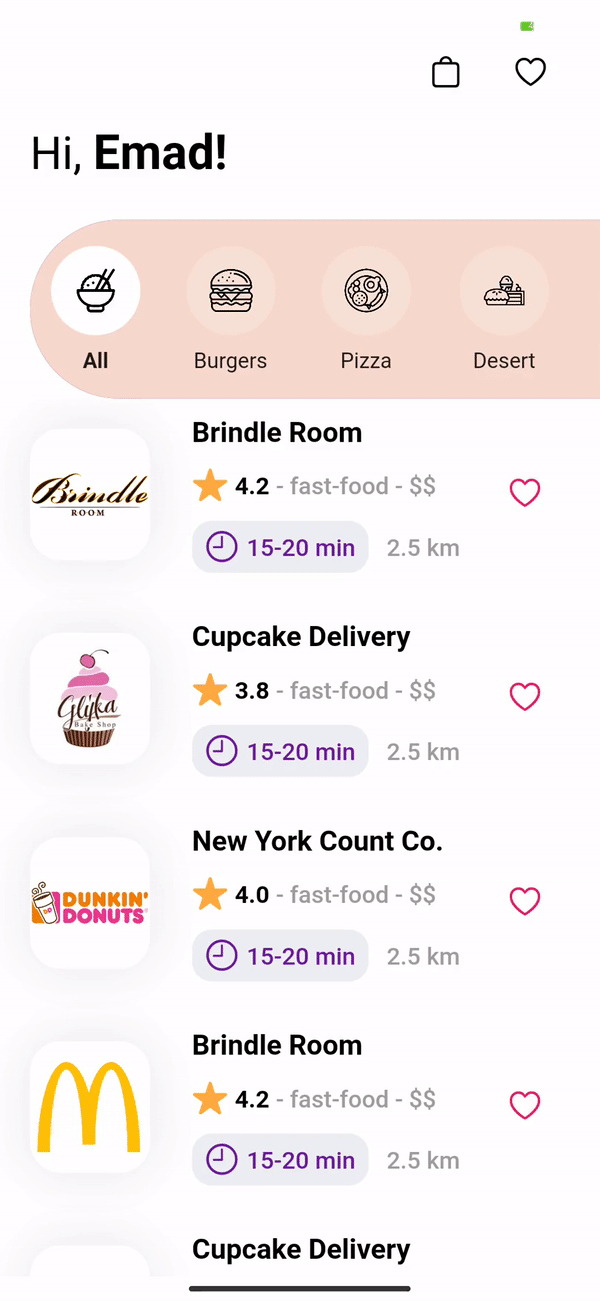Open the shopping bag
The image size is (600, 1301).
(446, 73)
